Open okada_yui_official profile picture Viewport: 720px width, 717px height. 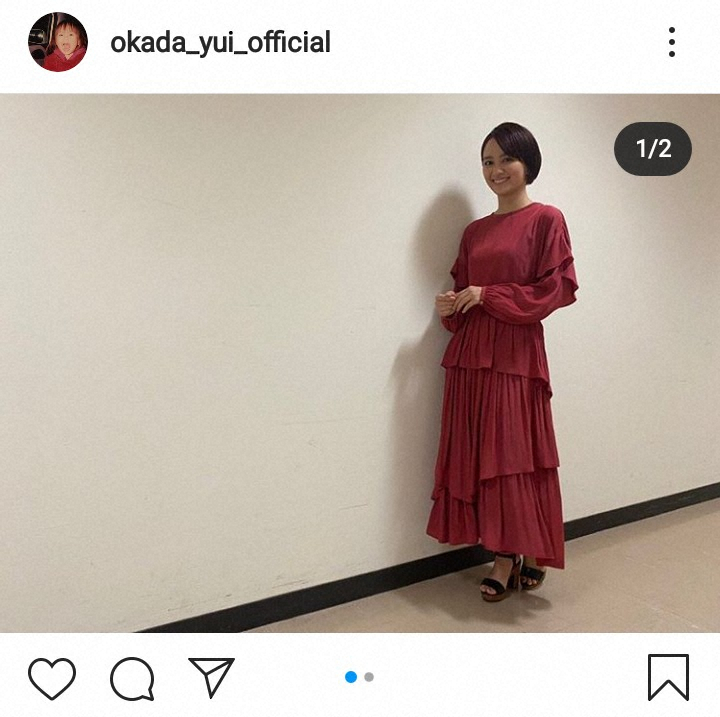coord(57,42)
